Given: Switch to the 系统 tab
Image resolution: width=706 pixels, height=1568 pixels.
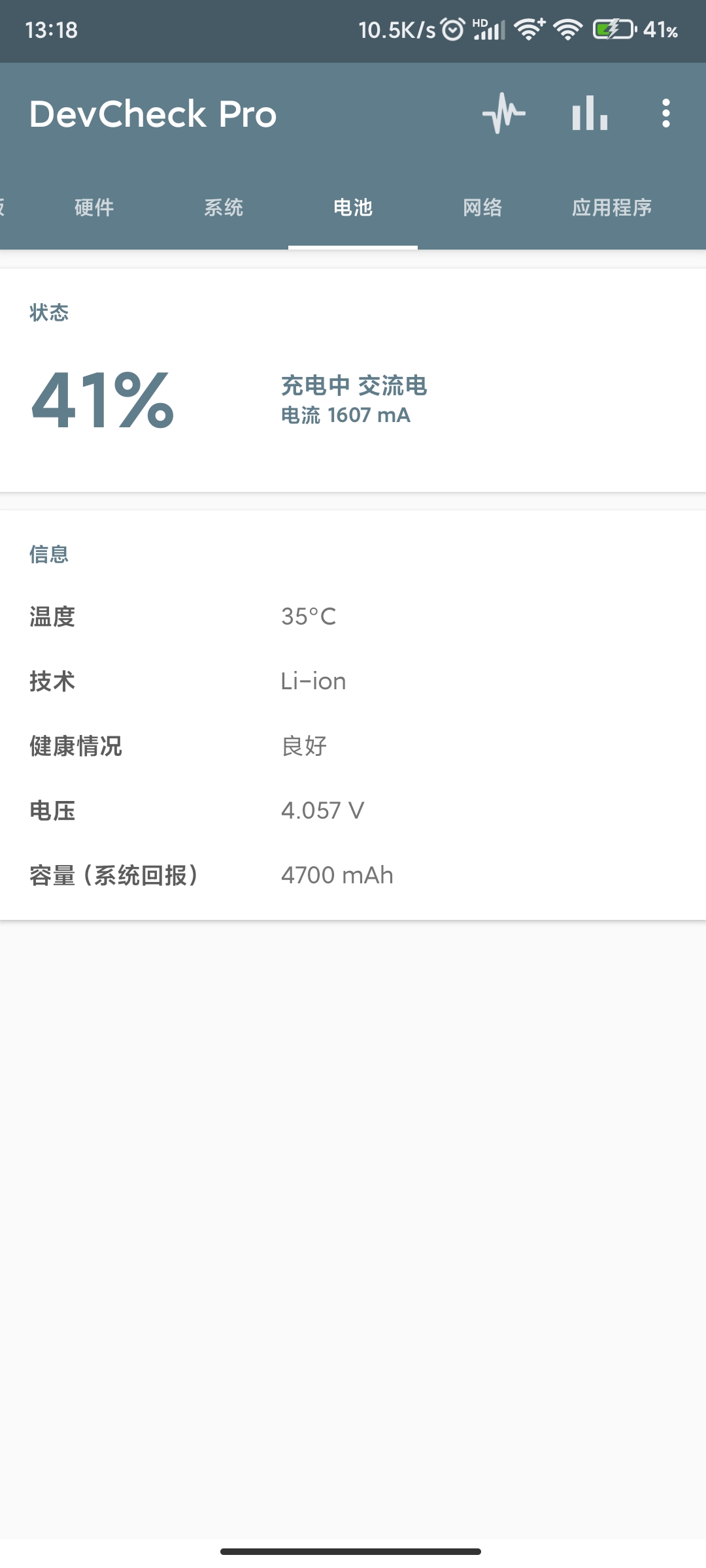Looking at the screenshot, I should 224,208.
